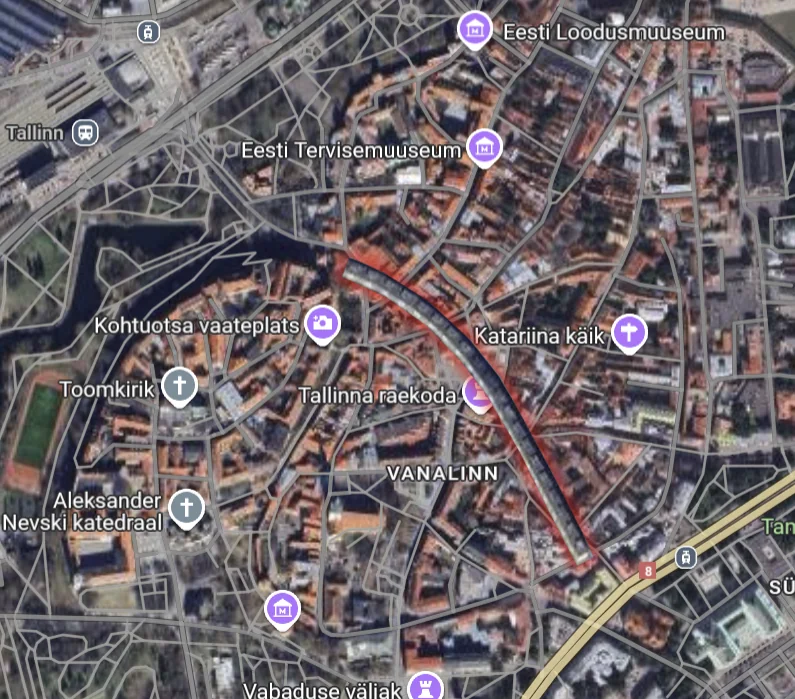Tap the Tallinn railway station icon
This screenshot has height=699, width=795.
point(89,132)
